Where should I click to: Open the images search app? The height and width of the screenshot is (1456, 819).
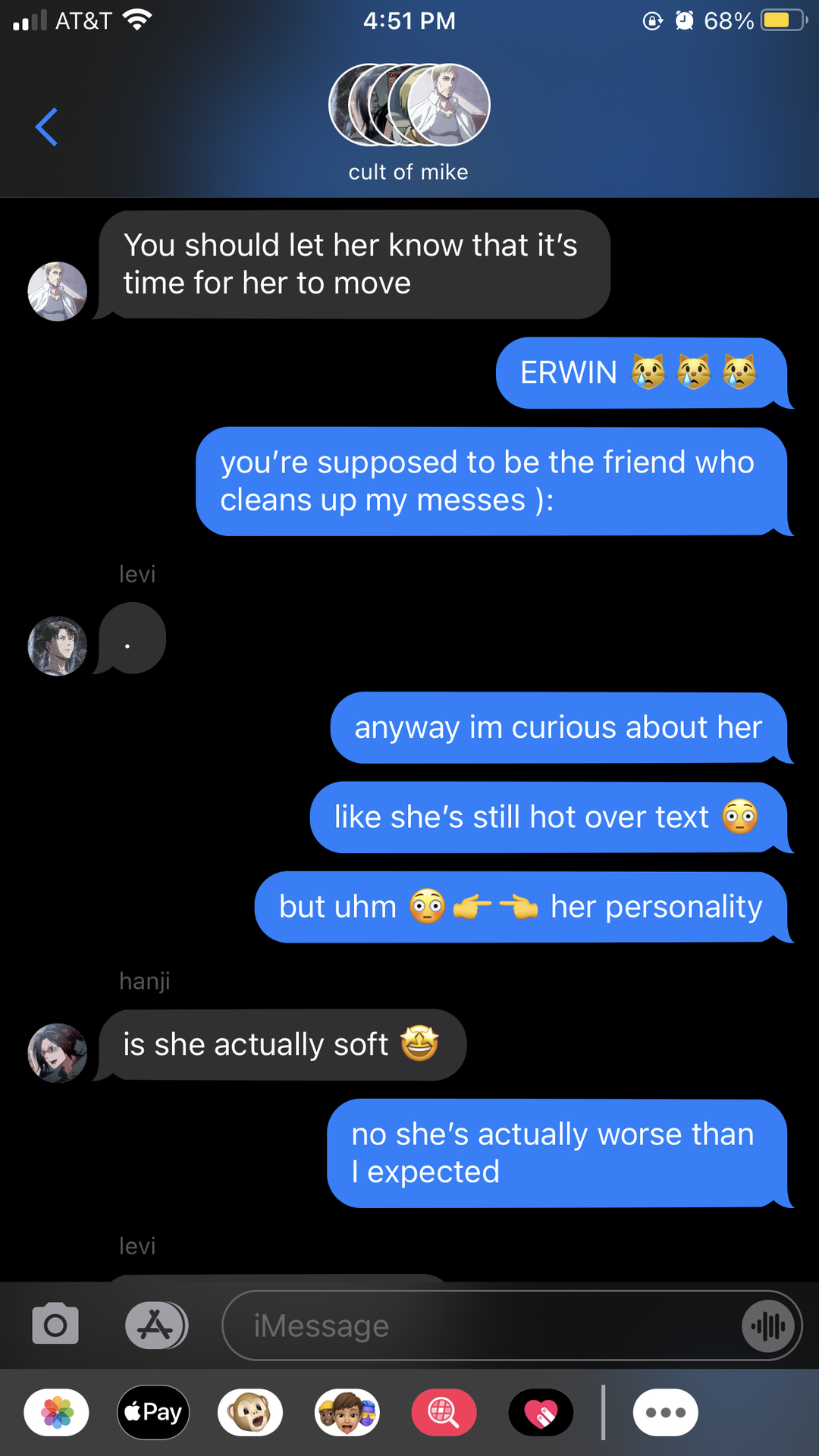(x=444, y=1412)
